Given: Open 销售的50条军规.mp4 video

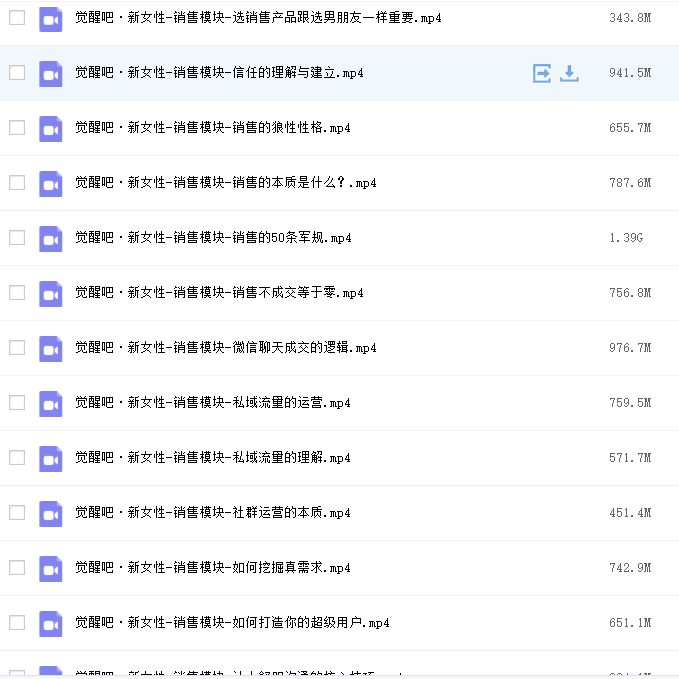Looking at the screenshot, I should coord(213,238).
